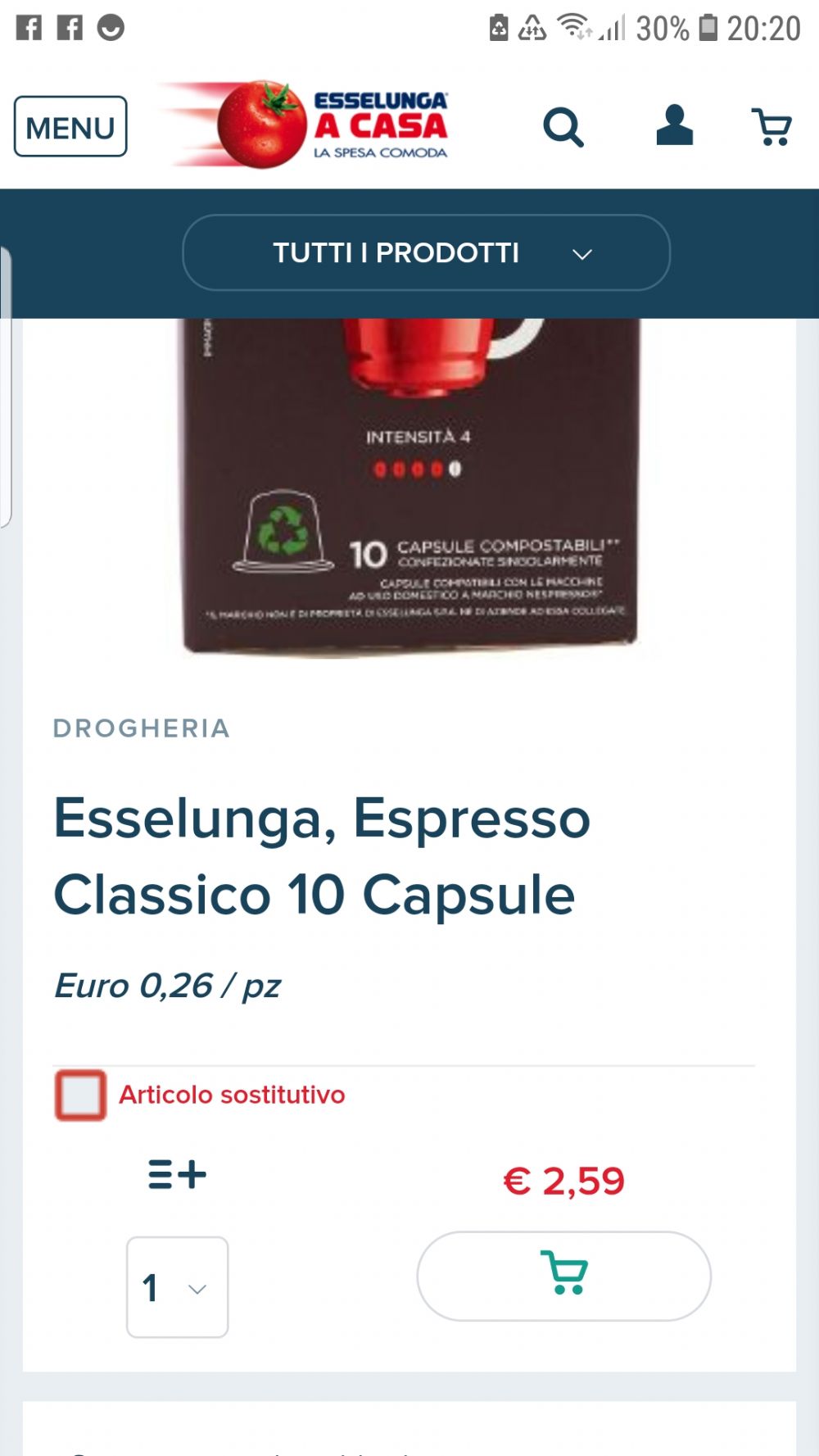Open the DROGHERIA category link

[141, 728]
